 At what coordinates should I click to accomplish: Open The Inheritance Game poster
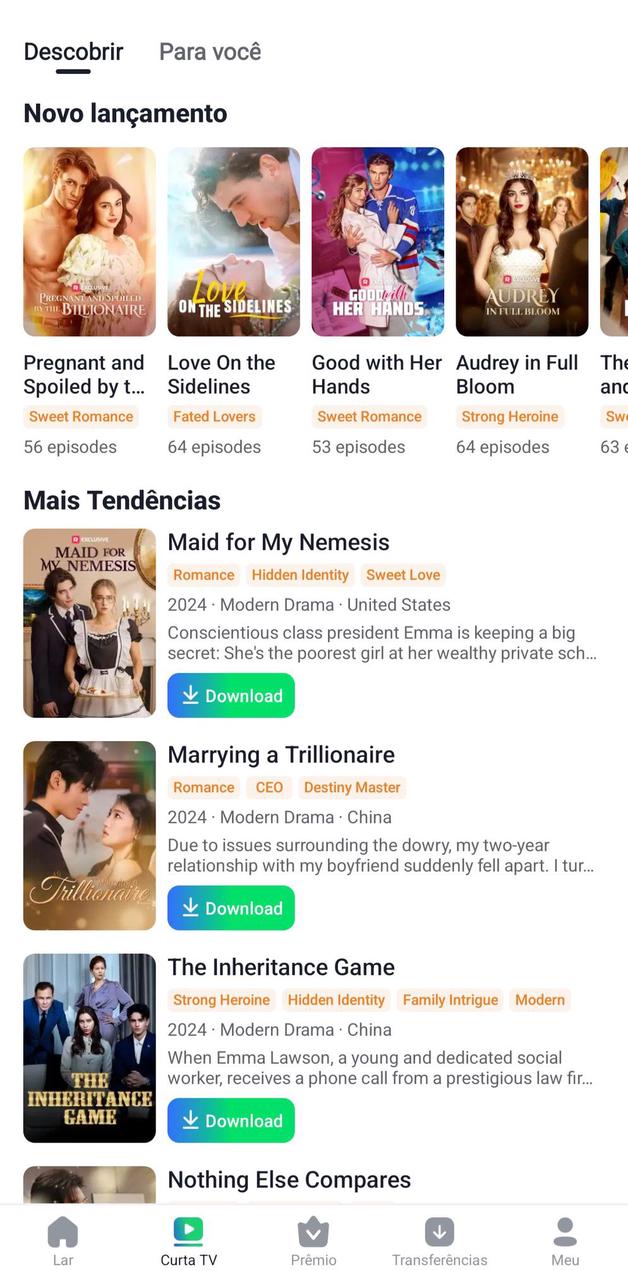point(89,1047)
